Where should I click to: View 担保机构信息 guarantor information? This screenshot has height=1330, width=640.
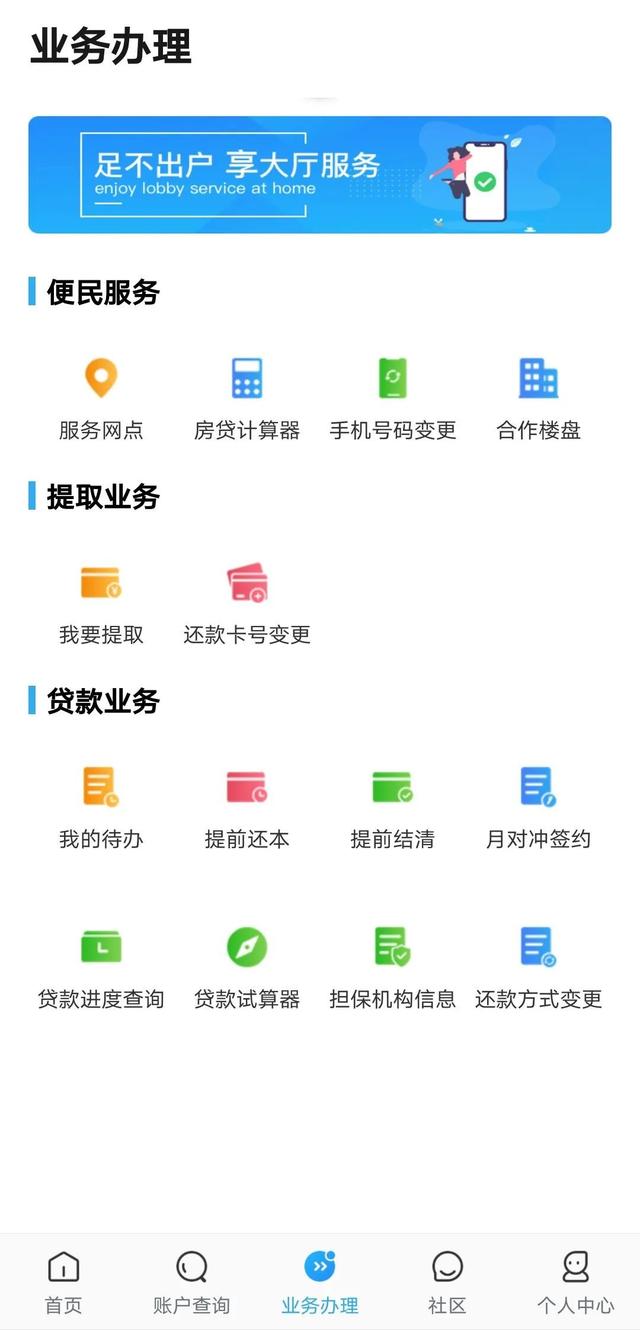click(393, 968)
